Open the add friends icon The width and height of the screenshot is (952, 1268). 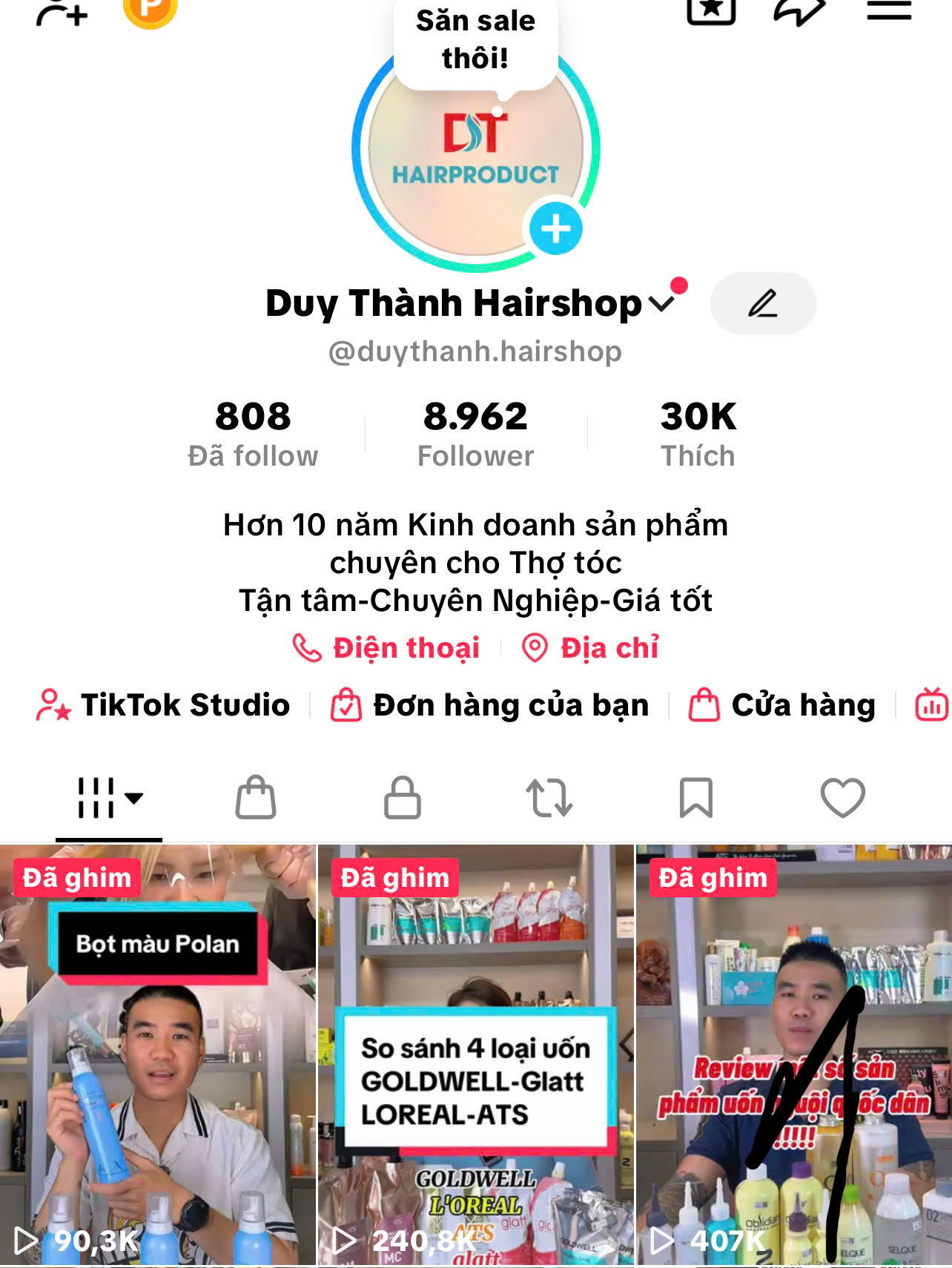tap(62, 13)
